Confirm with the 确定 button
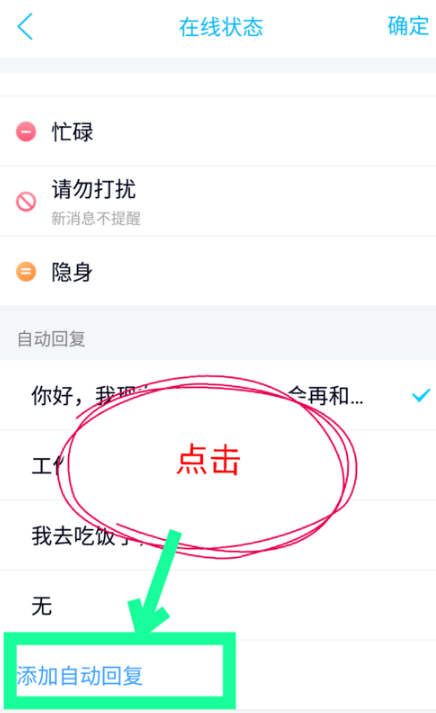The width and height of the screenshot is (436, 713). tap(408, 26)
